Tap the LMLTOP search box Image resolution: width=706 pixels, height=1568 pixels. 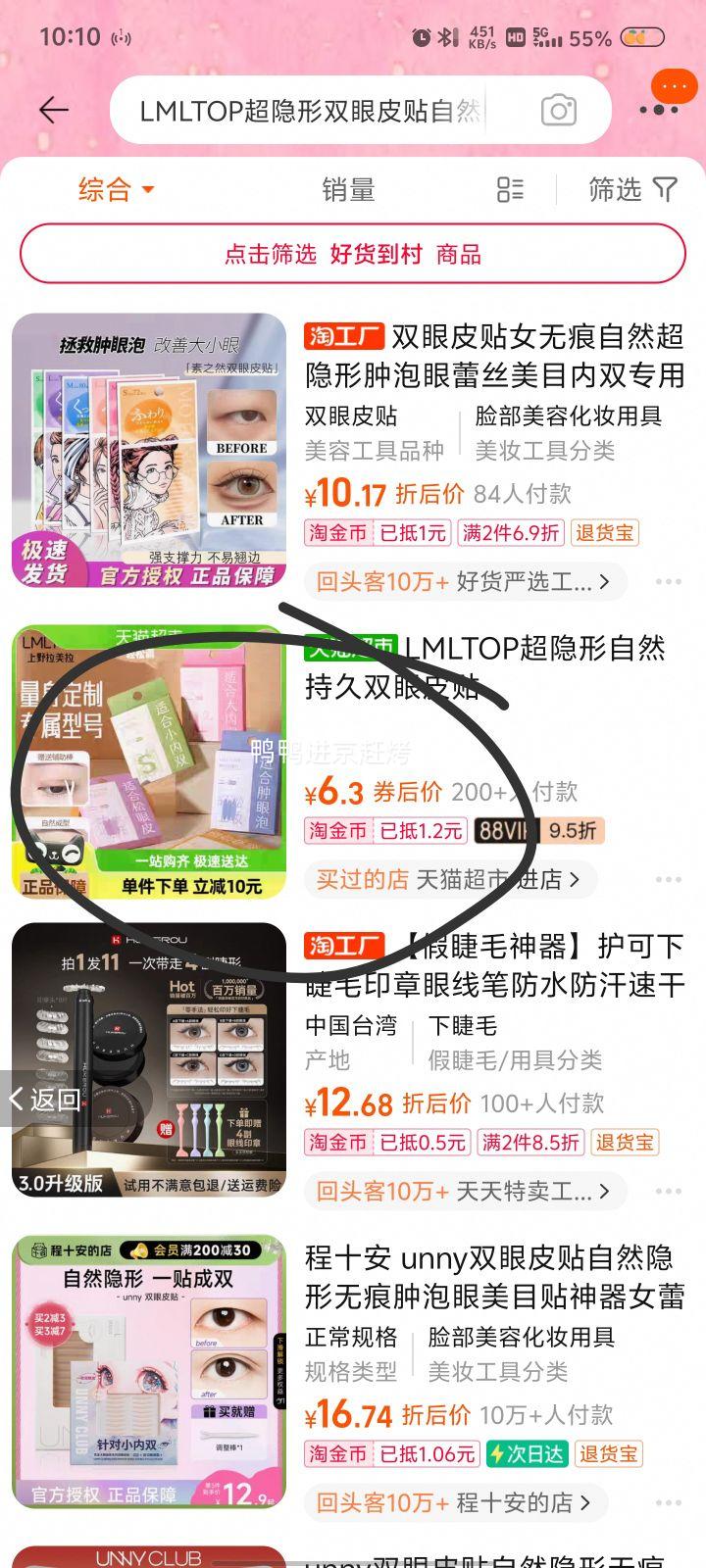coord(314,111)
